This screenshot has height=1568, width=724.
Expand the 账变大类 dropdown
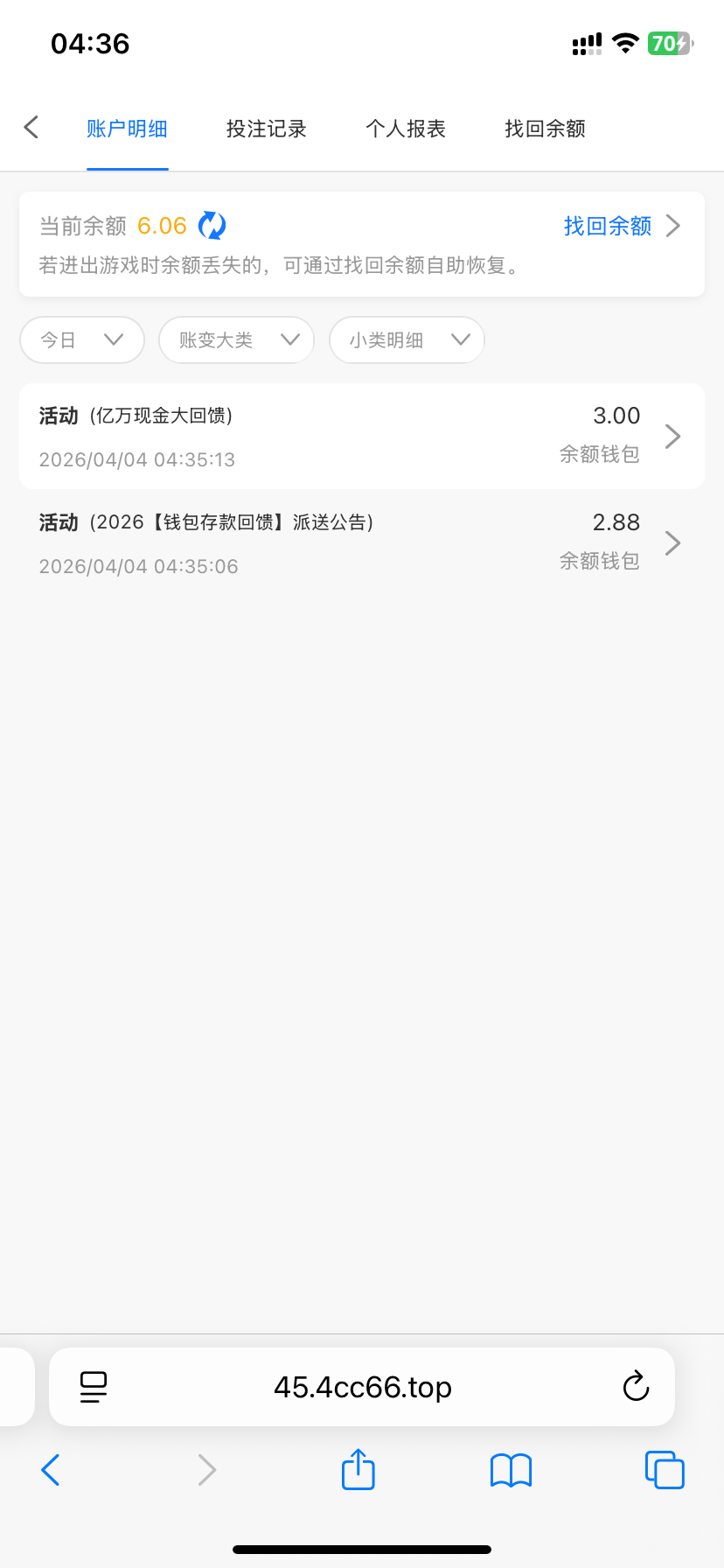(x=236, y=339)
